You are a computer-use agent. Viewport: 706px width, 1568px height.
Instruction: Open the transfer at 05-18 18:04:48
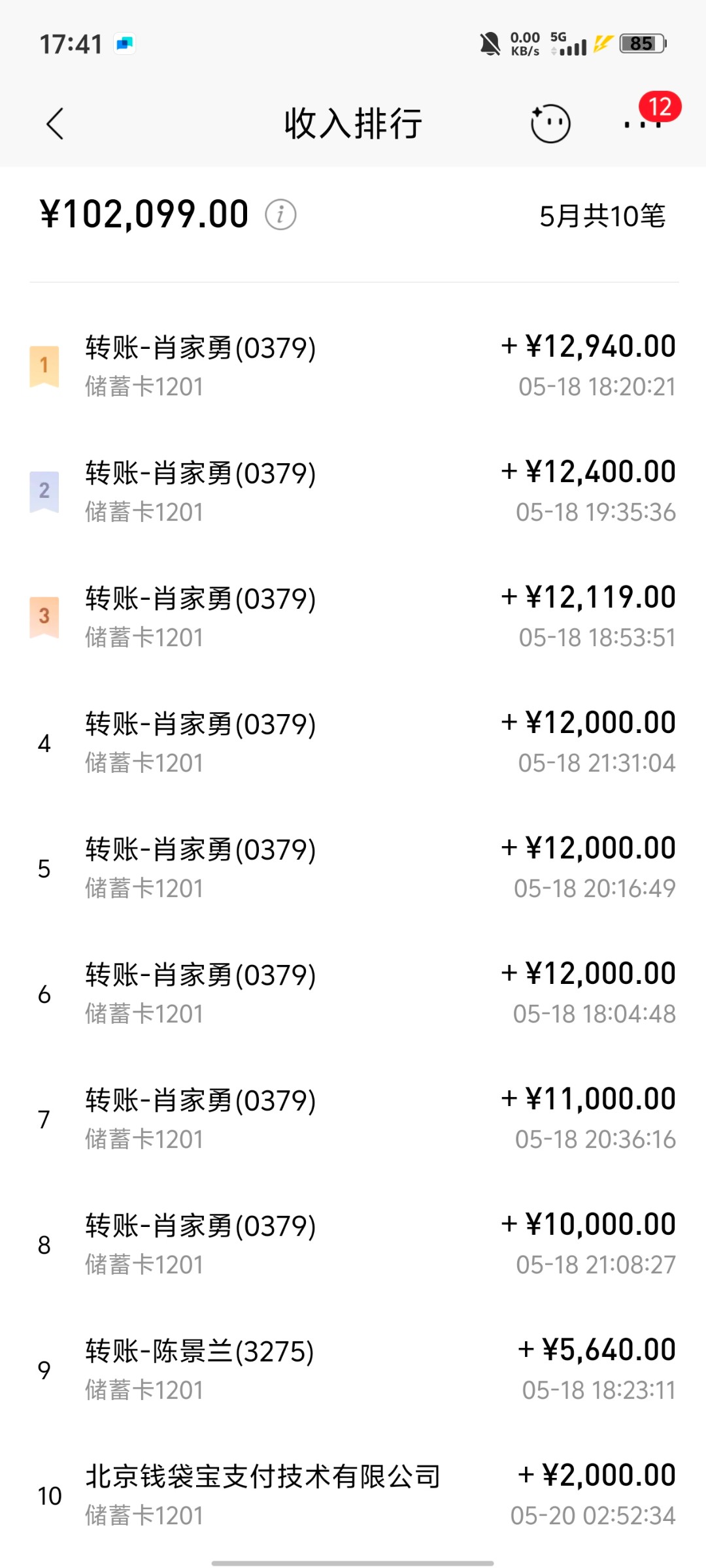tap(353, 993)
